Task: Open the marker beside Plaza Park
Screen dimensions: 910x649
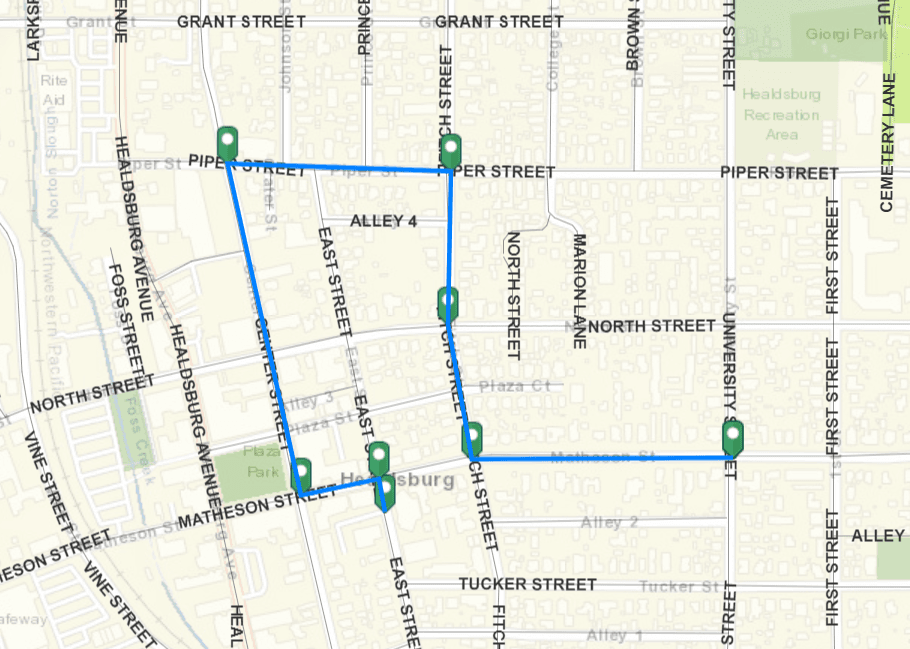Action: click(x=301, y=473)
